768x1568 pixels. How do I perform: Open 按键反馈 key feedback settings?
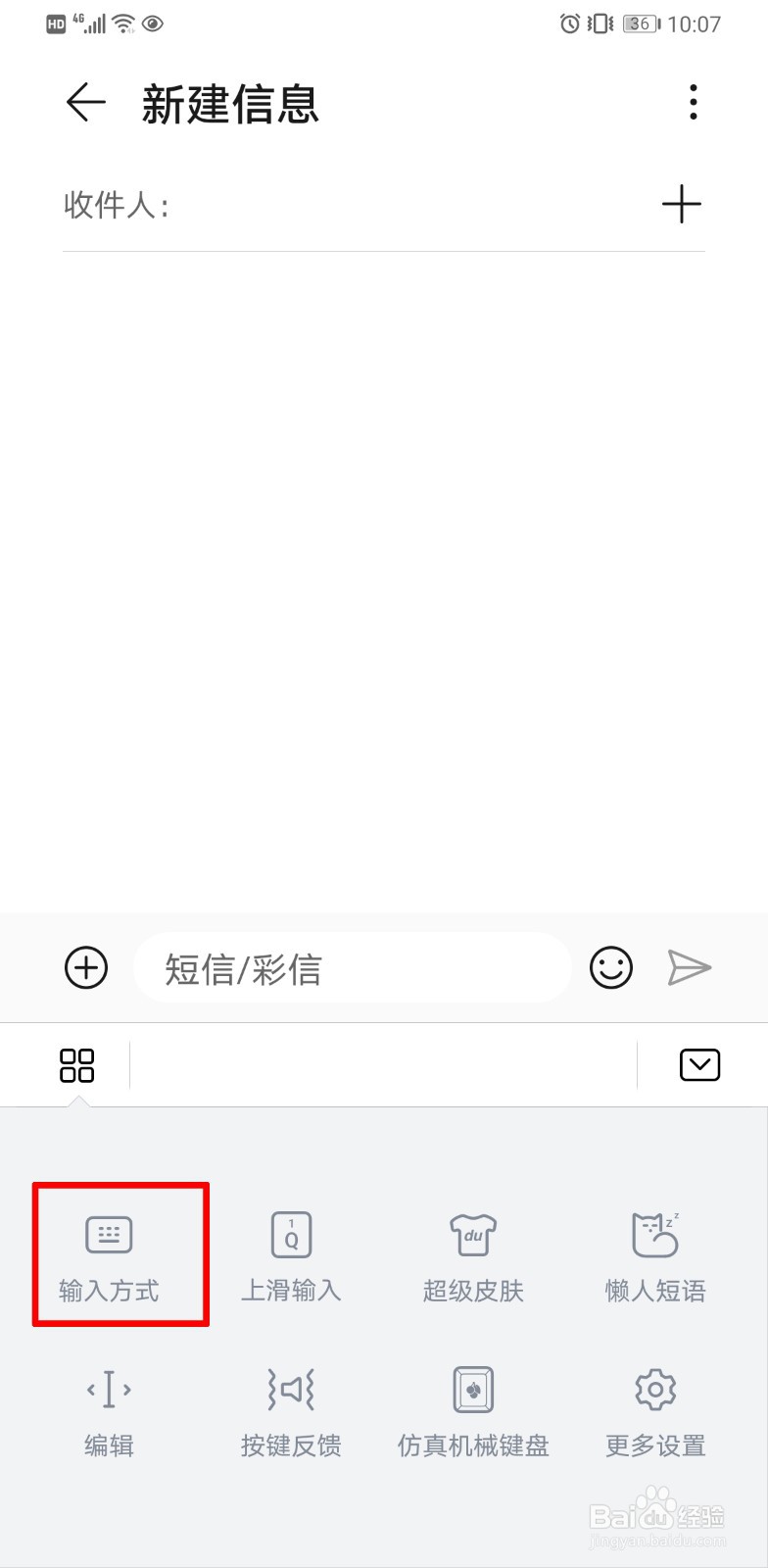click(x=291, y=1413)
